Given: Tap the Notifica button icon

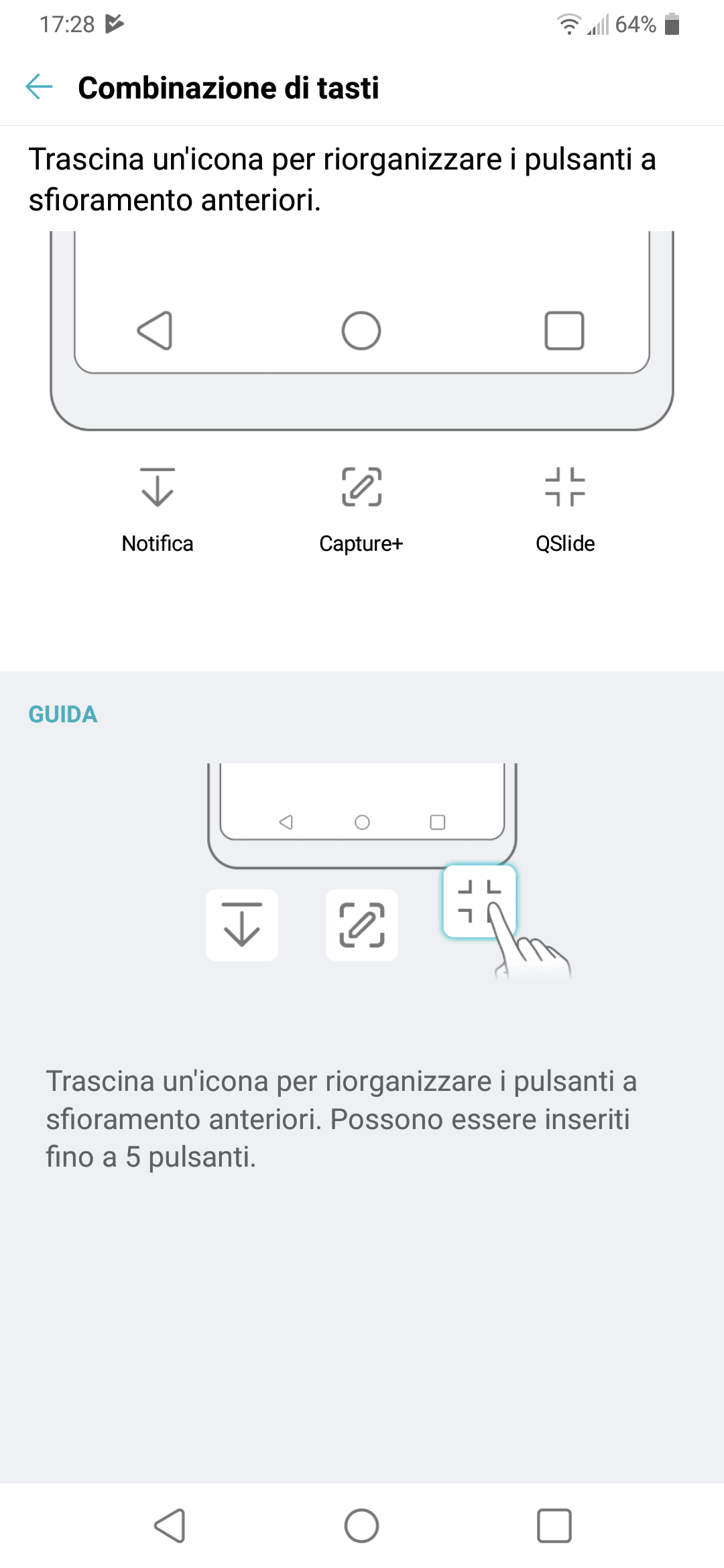Looking at the screenshot, I should (x=158, y=487).
